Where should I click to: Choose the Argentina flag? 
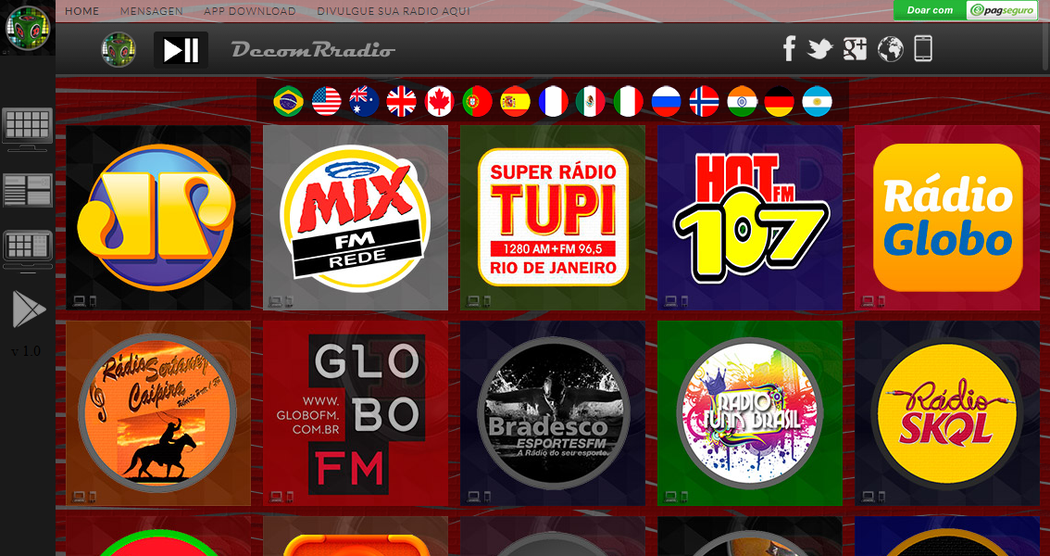(817, 100)
